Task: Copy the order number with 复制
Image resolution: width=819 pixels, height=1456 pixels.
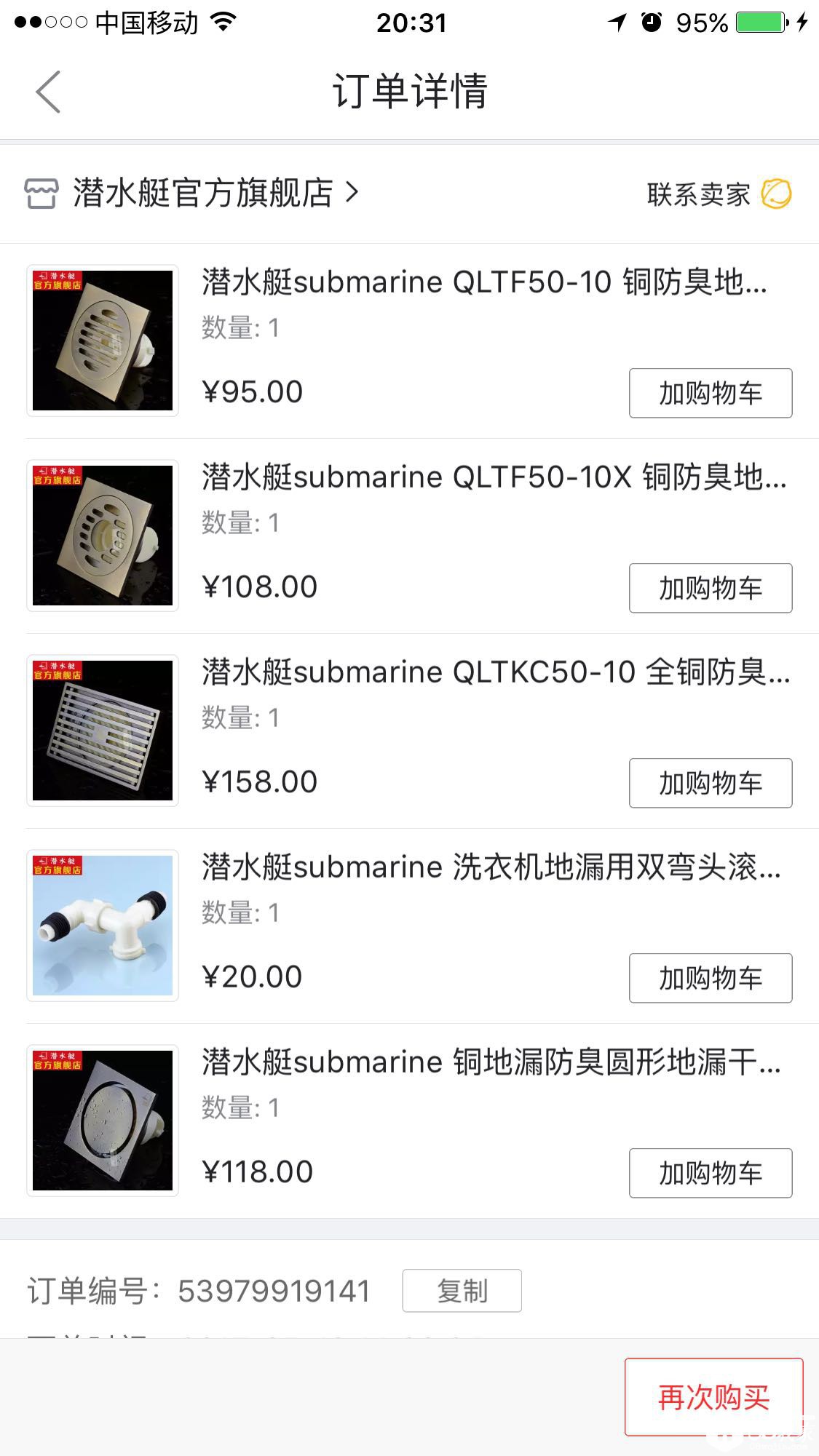Action: coord(462,1291)
